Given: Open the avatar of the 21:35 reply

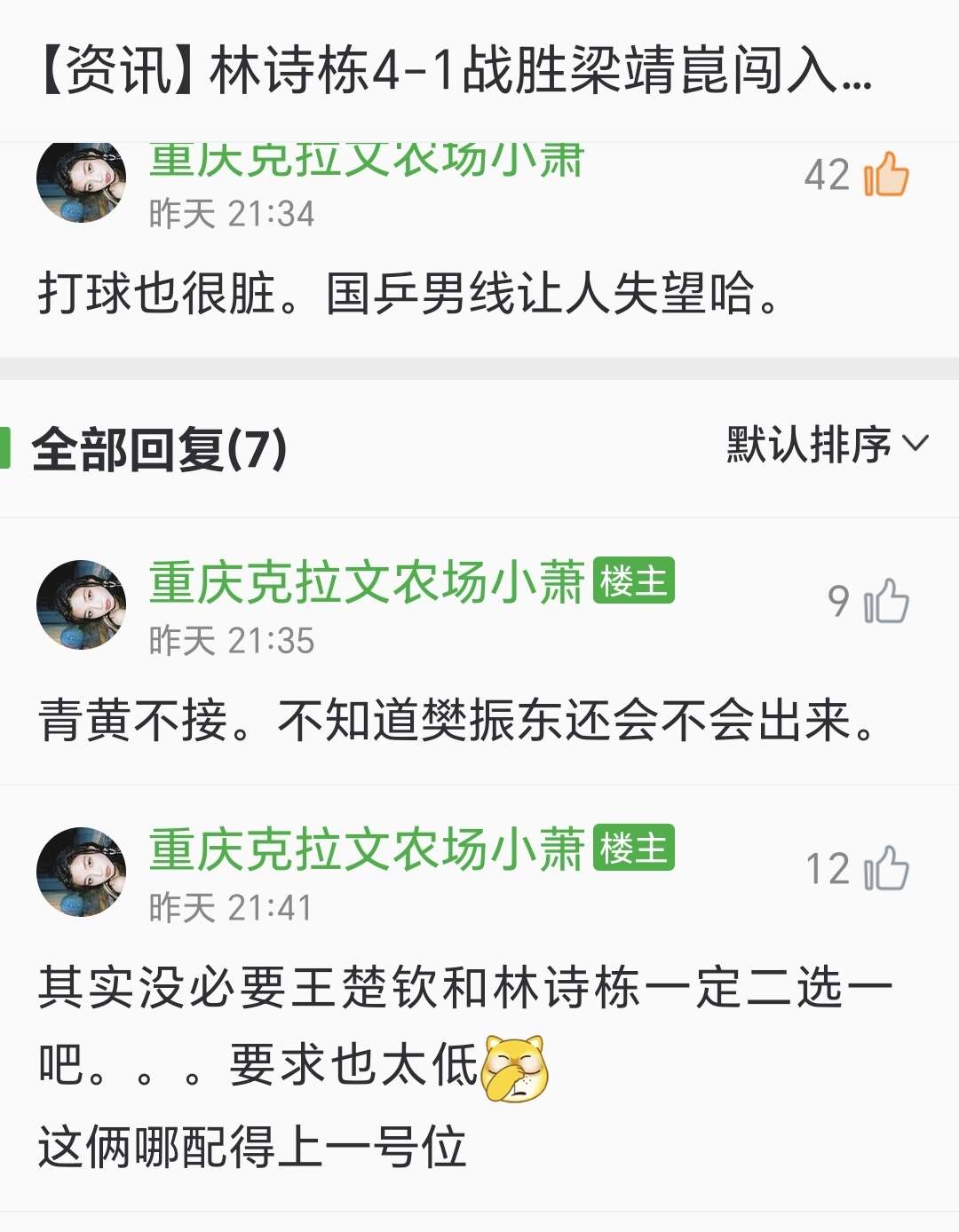Looking at the screenshot, I should pos(81,604).
